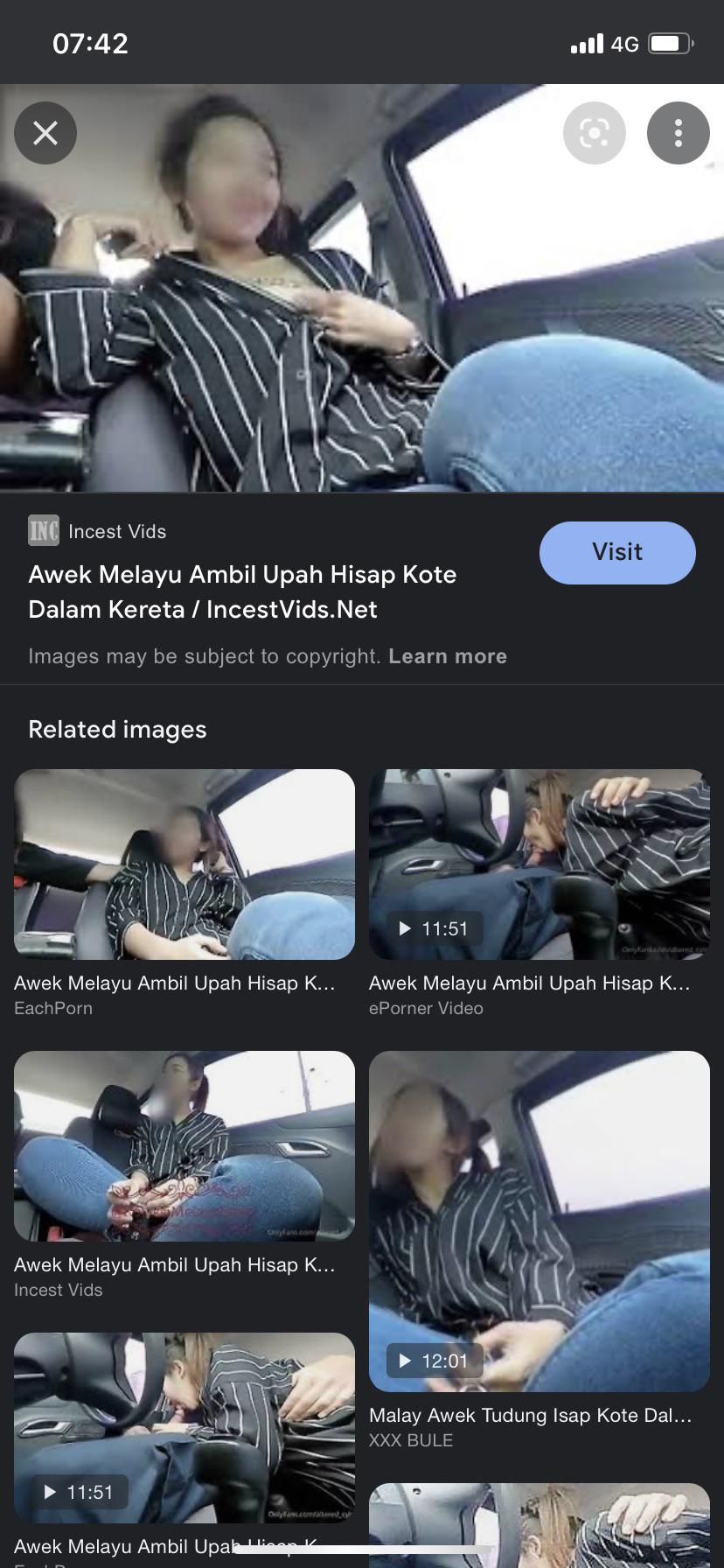Close the image viewer
This screenshot has height=1568, width=724.
45,133
